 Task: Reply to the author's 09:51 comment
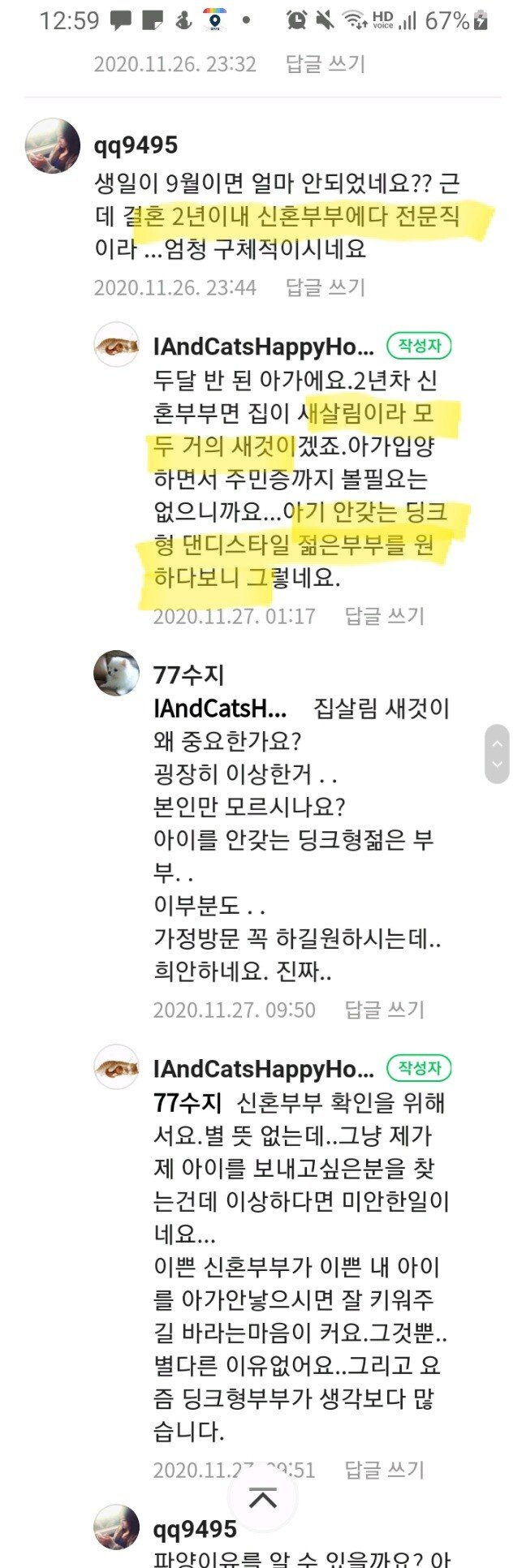pos(384,1470)
